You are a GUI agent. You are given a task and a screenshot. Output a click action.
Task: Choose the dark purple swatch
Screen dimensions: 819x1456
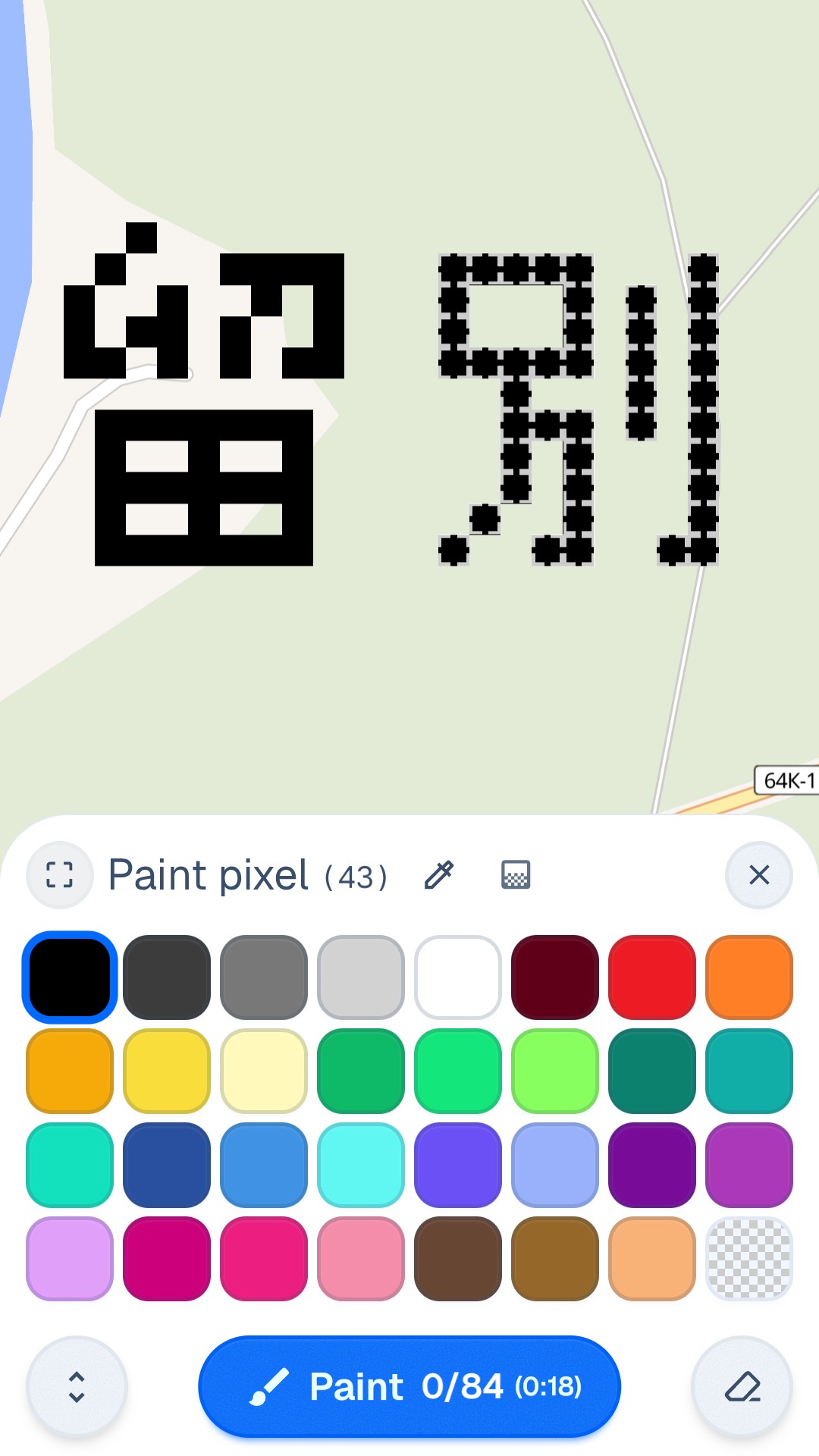pyautogui.click(x=652, y=1165)
